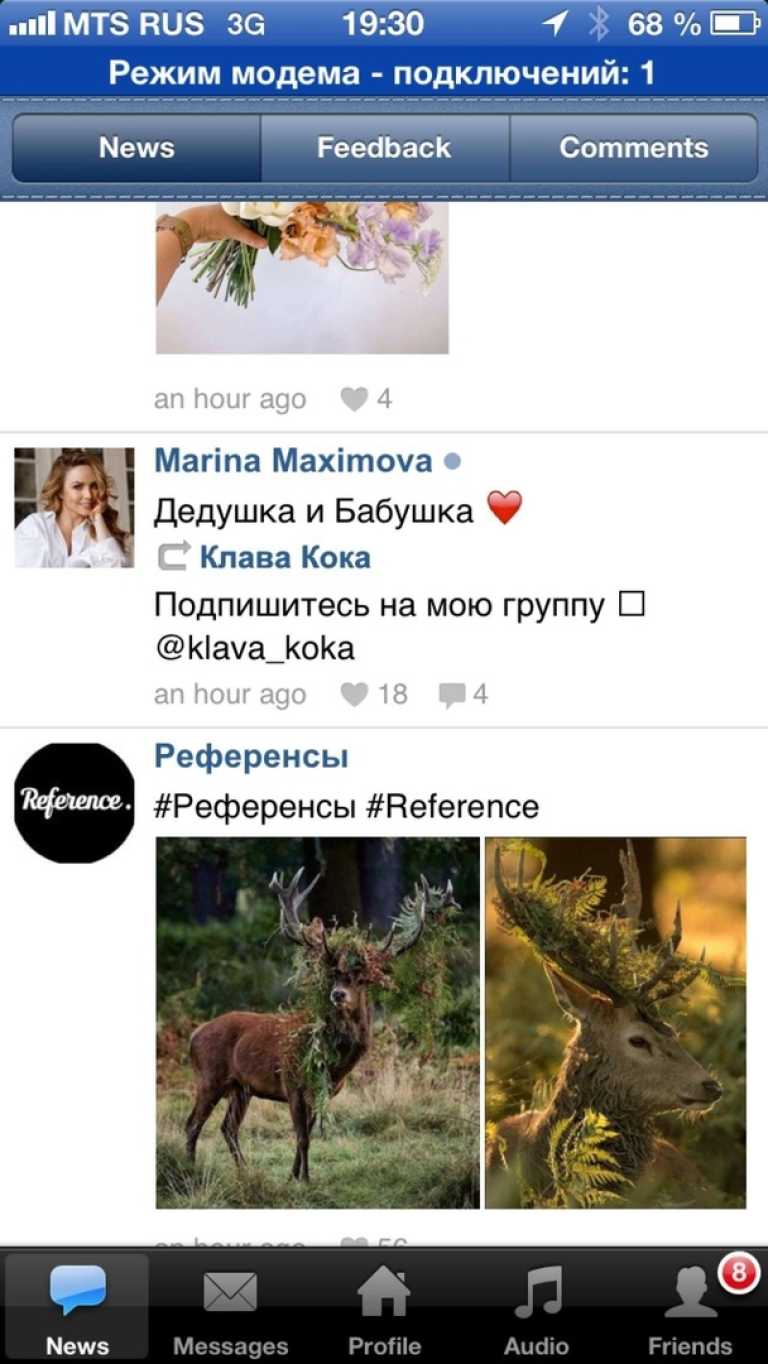This screenshot has height=1364, width=768.
Task: Tap Marina Maximova's avatar photo
Action: click(x=74, y=507)
